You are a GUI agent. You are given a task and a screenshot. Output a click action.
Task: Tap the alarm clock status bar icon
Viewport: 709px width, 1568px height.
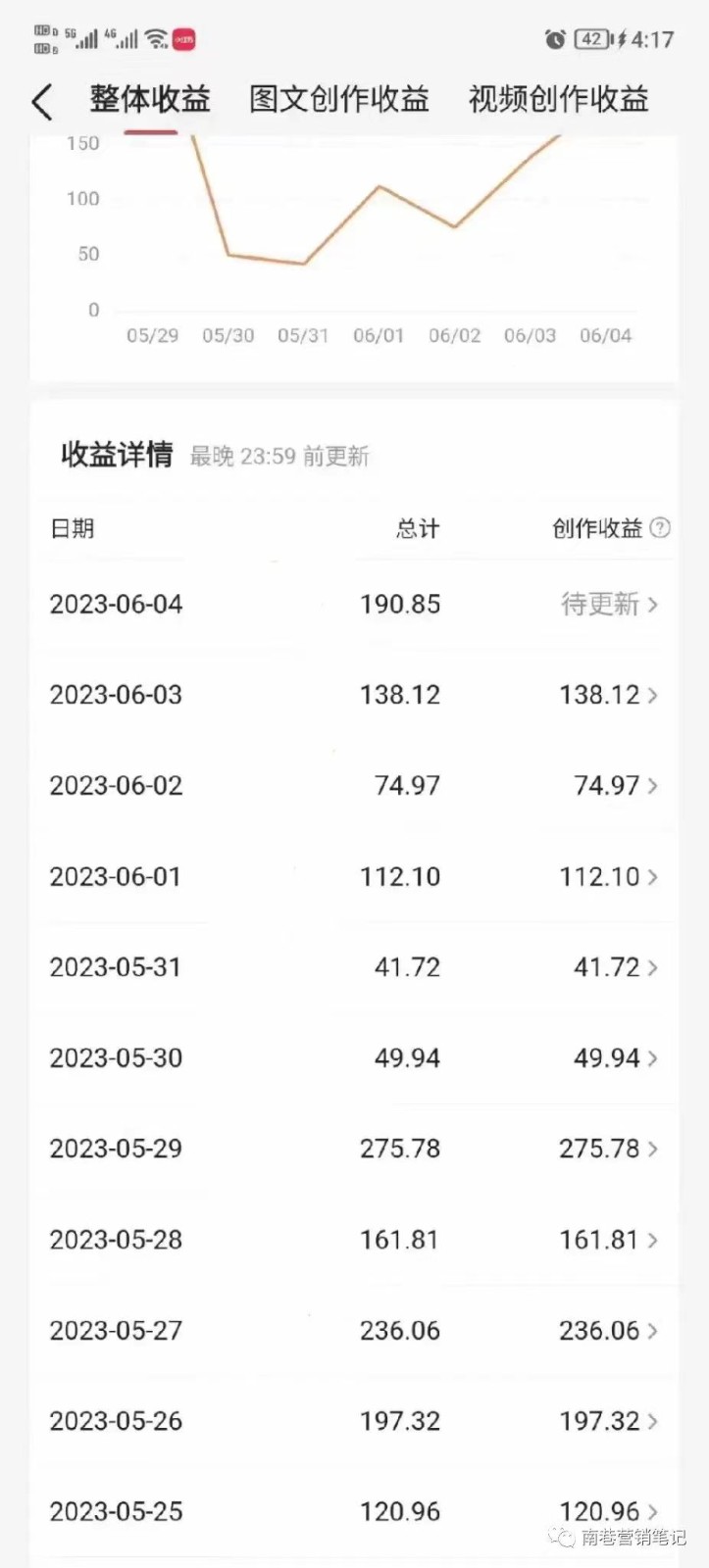coord(556,40)
